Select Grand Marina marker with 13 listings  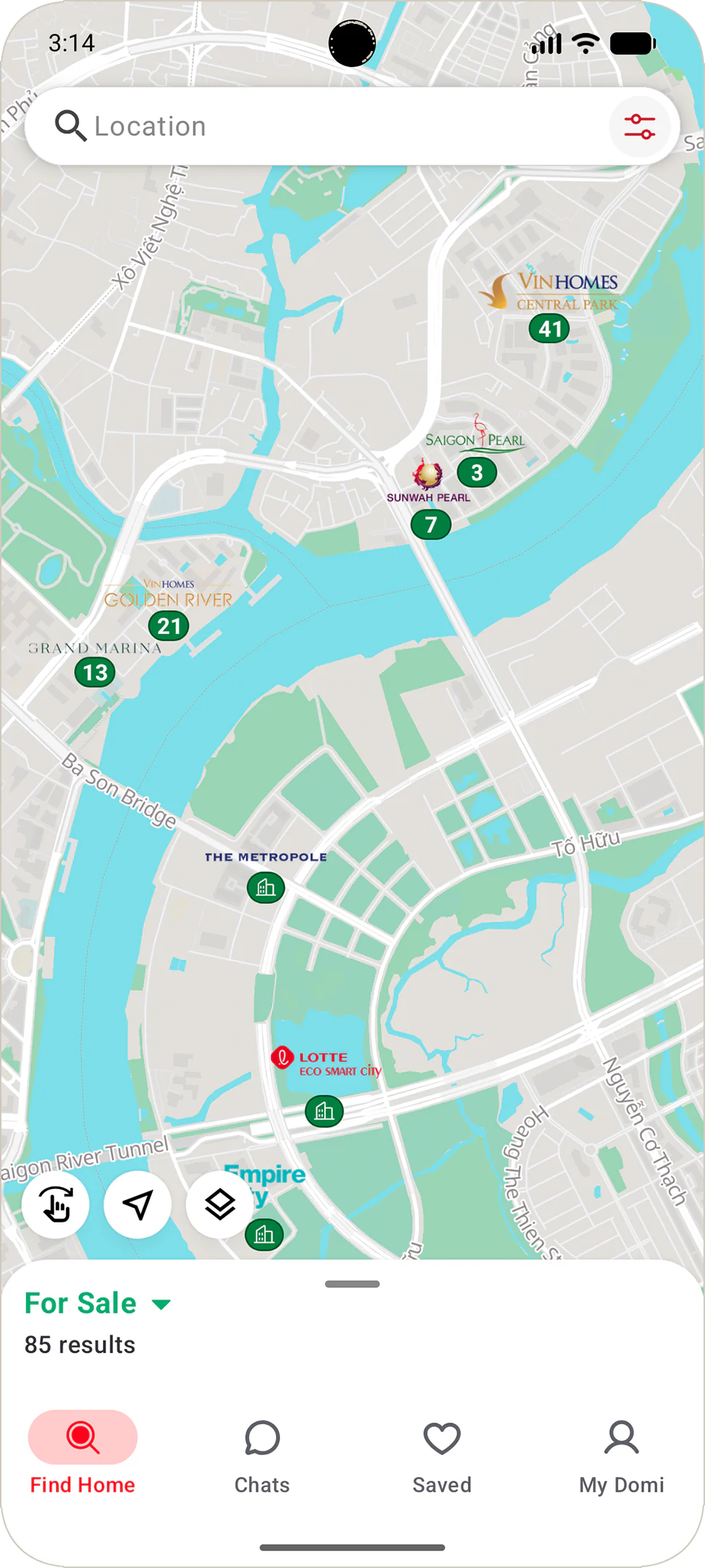(95, 673)
